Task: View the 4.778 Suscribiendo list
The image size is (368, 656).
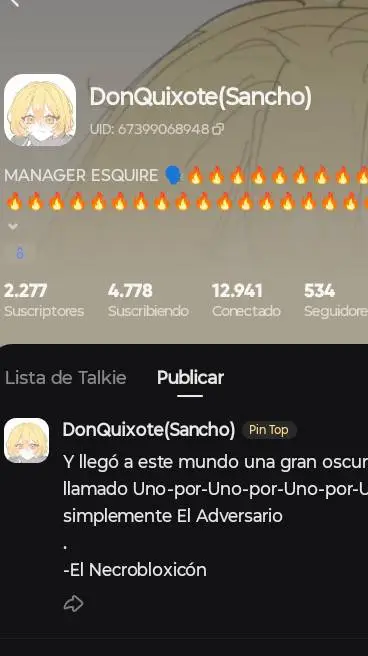Action: click(x=148, y=300)
